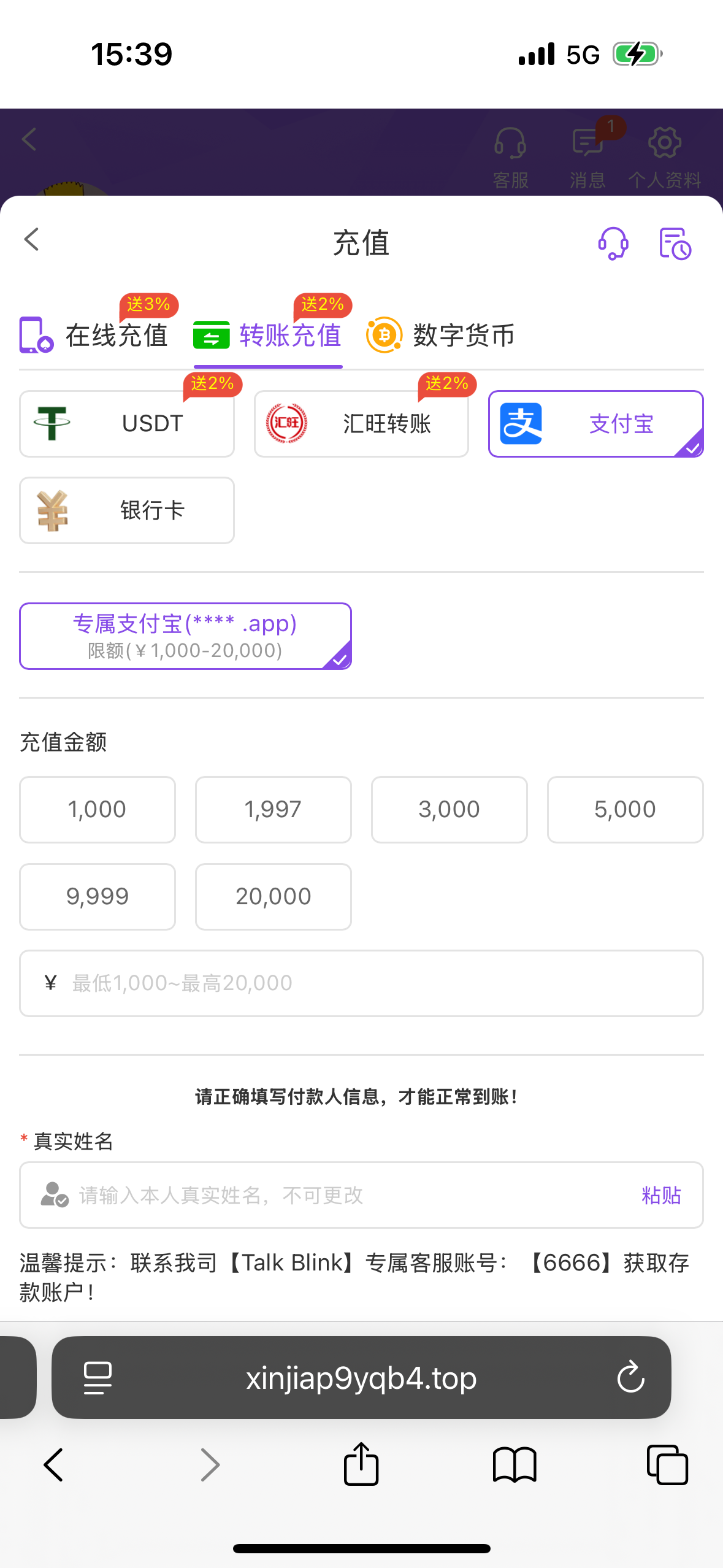Choose 支付宝 payment method

click(x=595, y=424)
